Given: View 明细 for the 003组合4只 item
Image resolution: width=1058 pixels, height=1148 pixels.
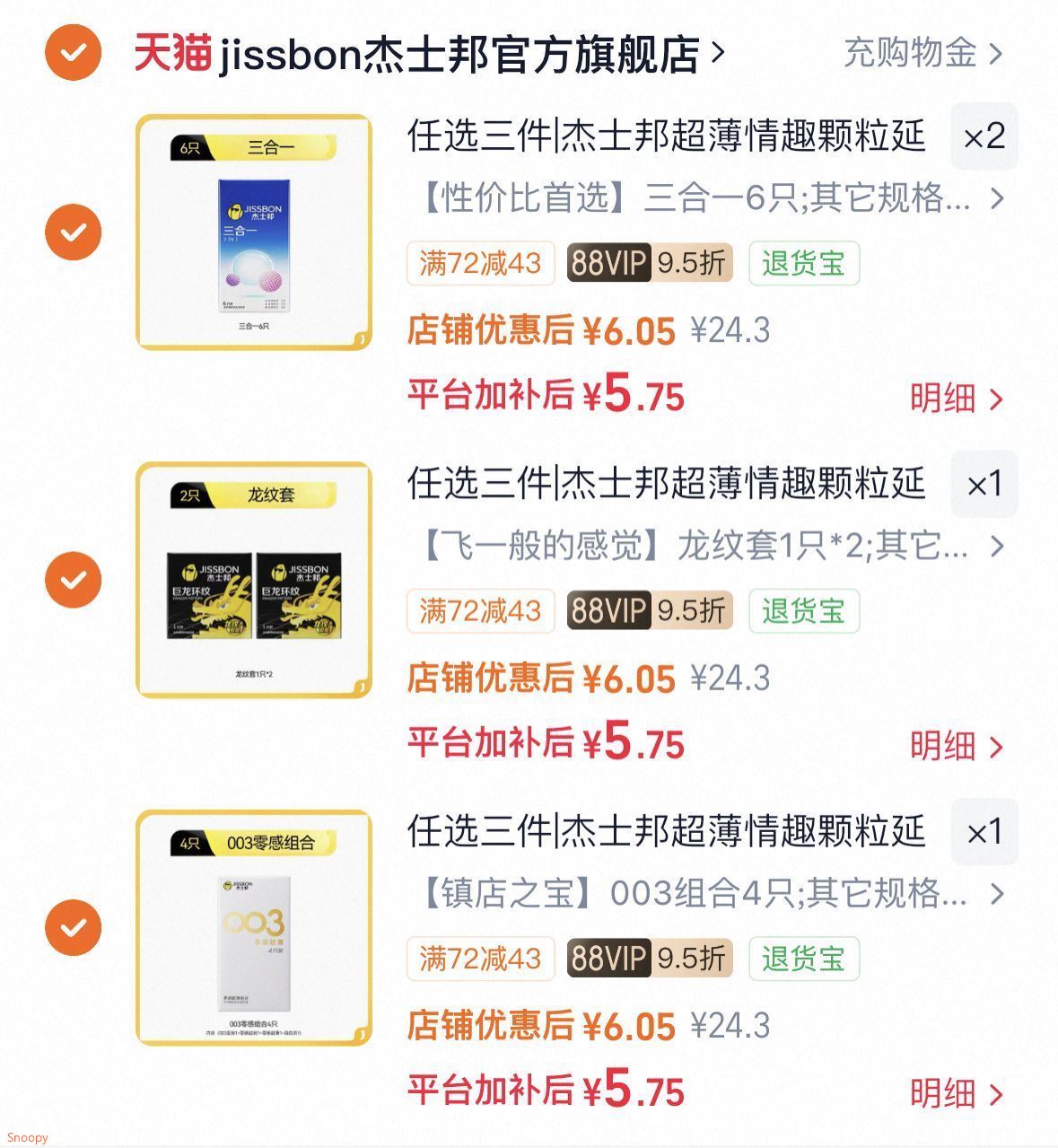Looking at the screenshot, I should point(956,1093).
